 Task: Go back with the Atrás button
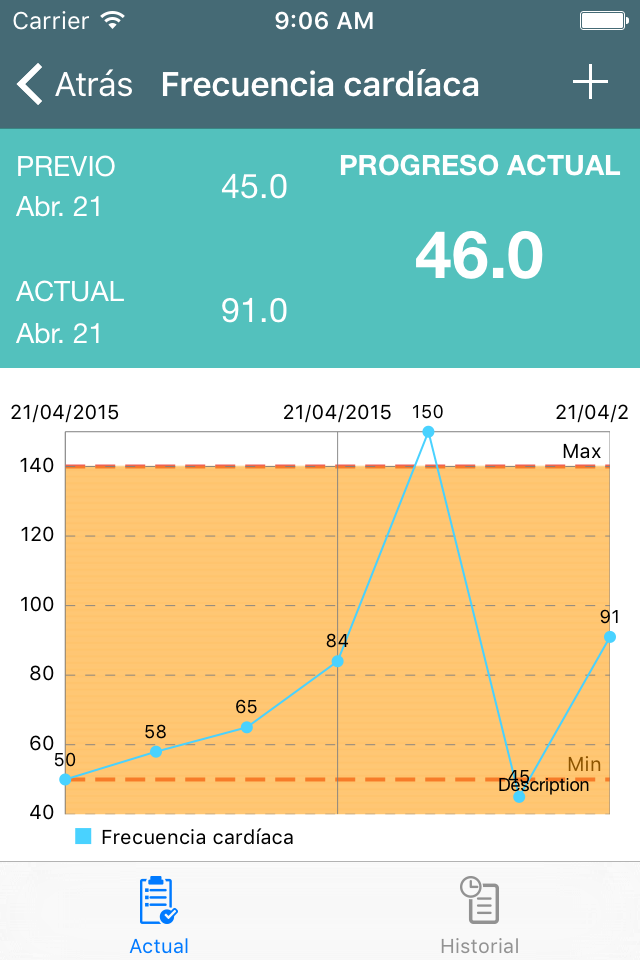point(75,84)
